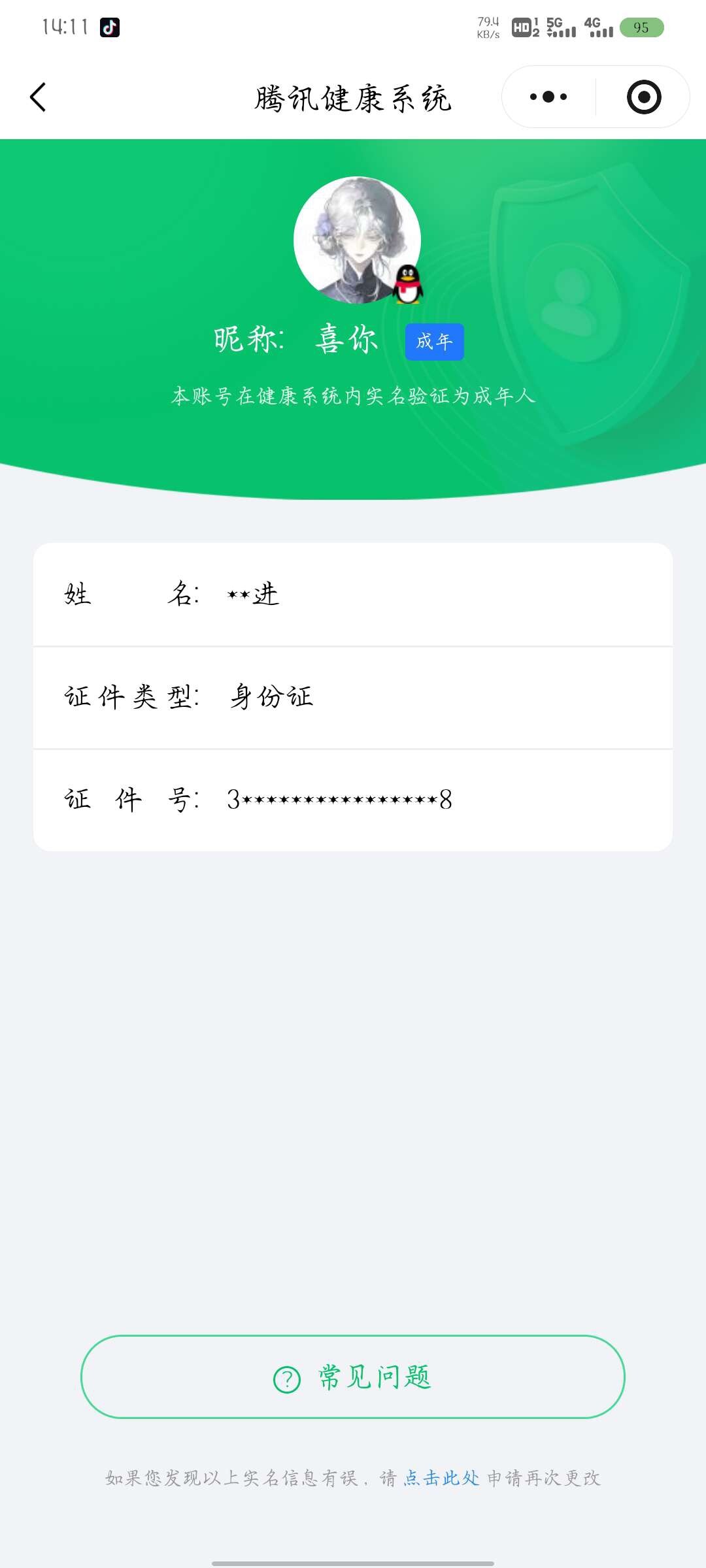
Task: Select the 身份证 document type row
Action: click(353, 696)
